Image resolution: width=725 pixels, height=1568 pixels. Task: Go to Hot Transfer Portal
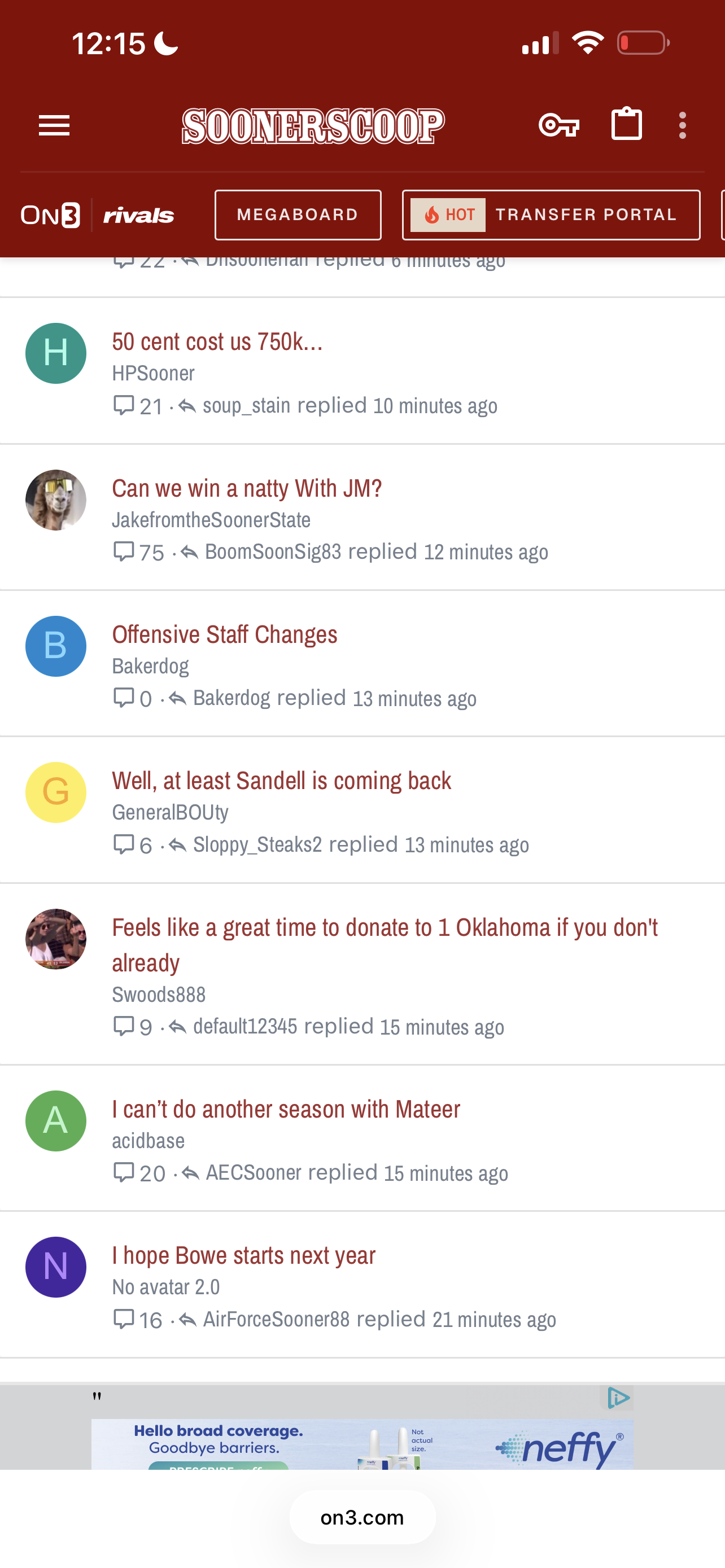(x=551, y=215)
